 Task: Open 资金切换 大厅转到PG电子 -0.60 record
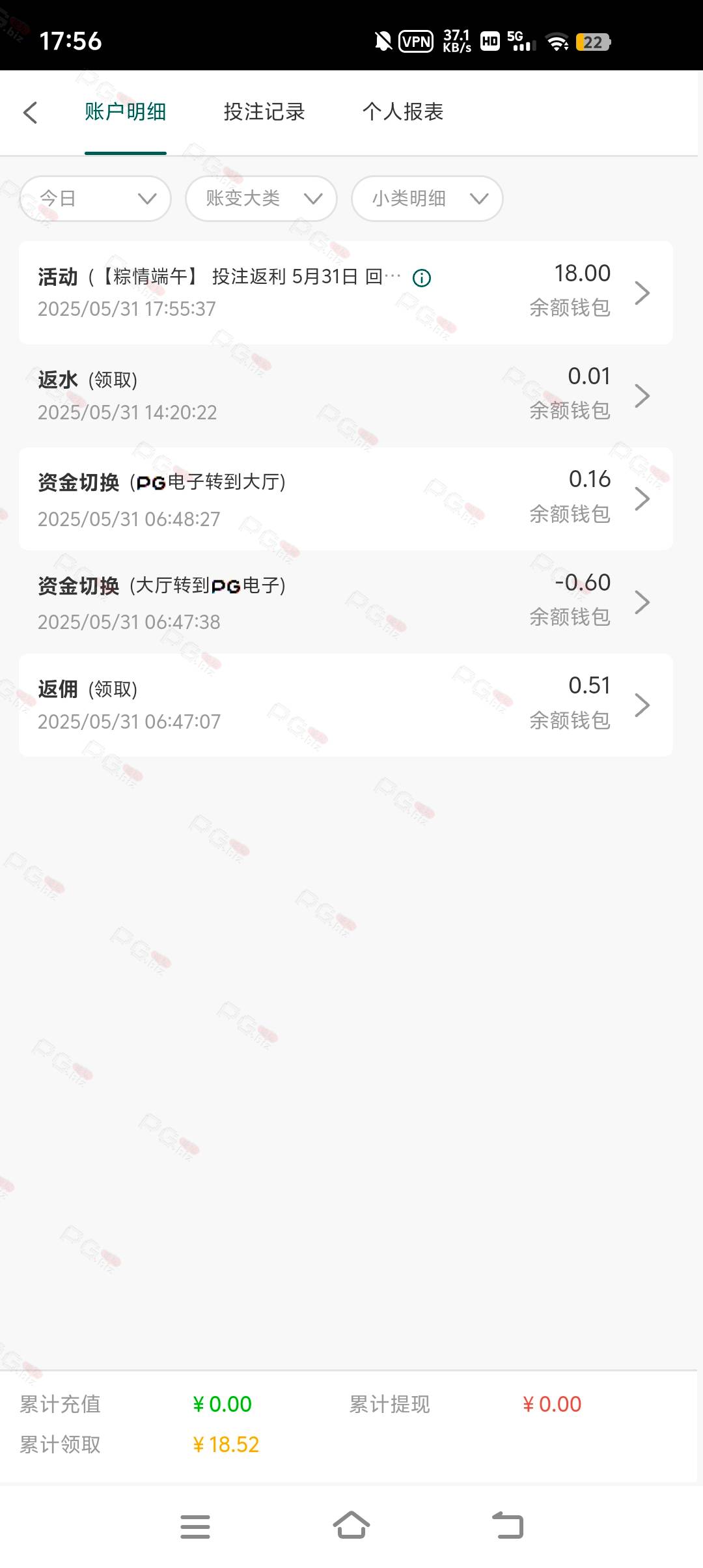(x=346, y=602)
